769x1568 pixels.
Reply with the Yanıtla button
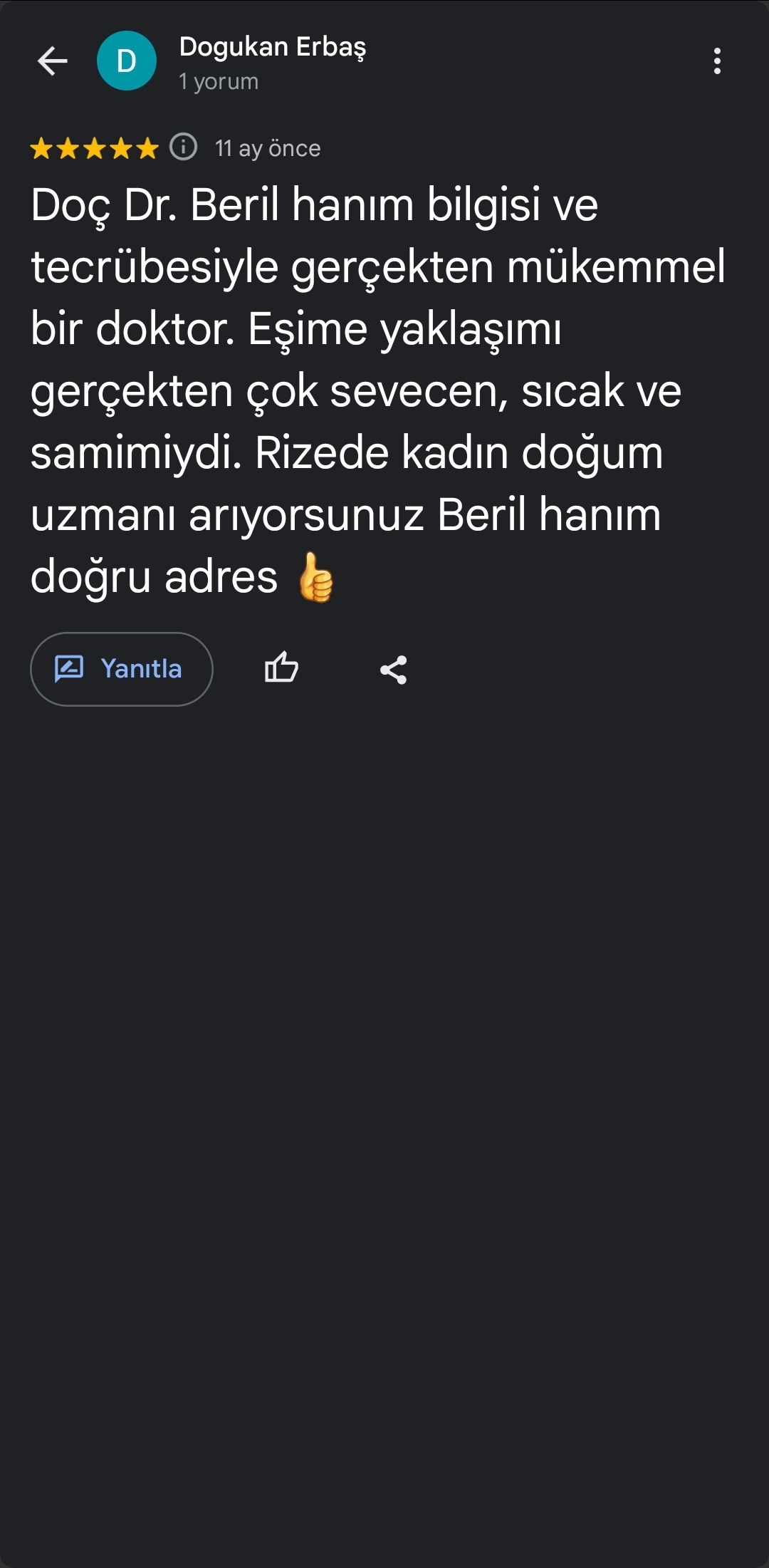[x=122, y=669]
